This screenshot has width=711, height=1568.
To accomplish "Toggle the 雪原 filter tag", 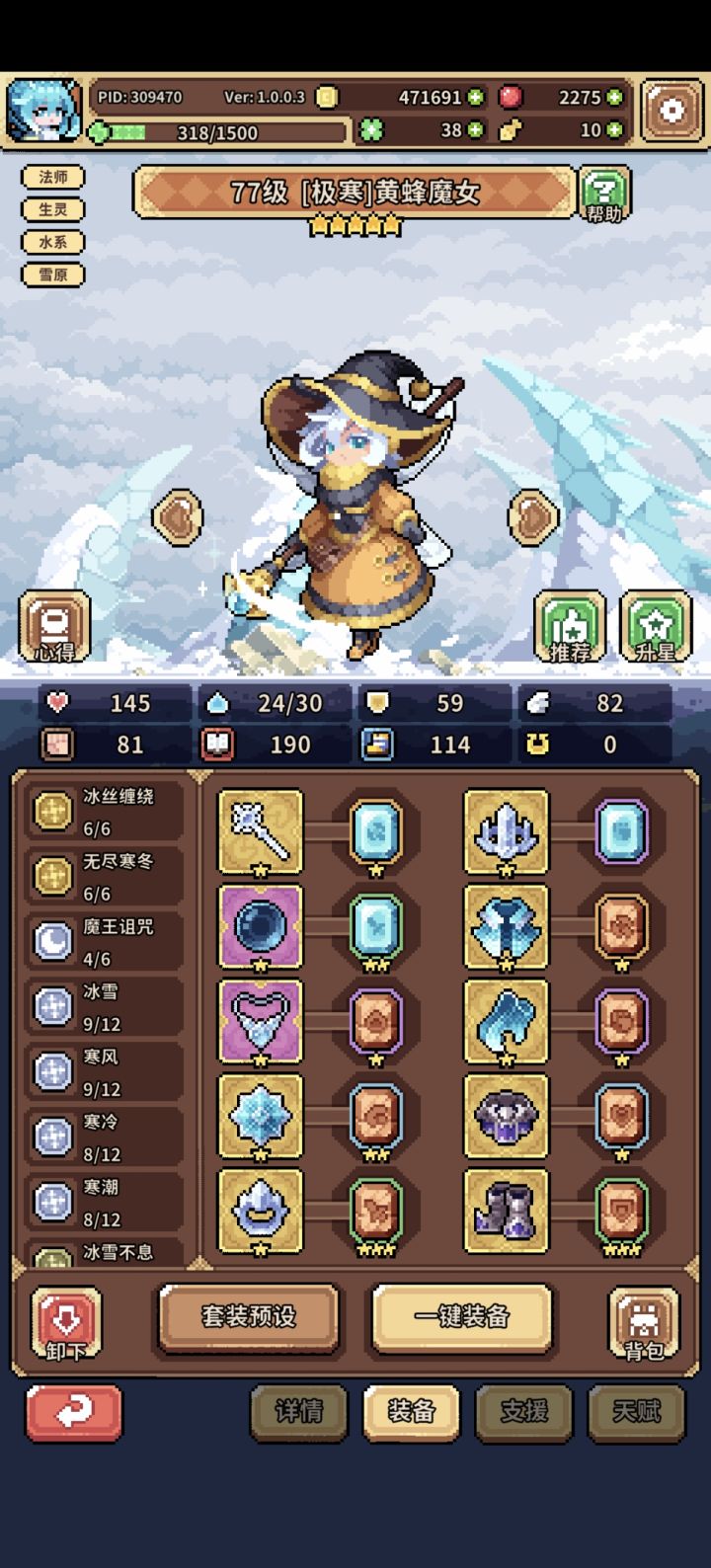I will (53, 274).
